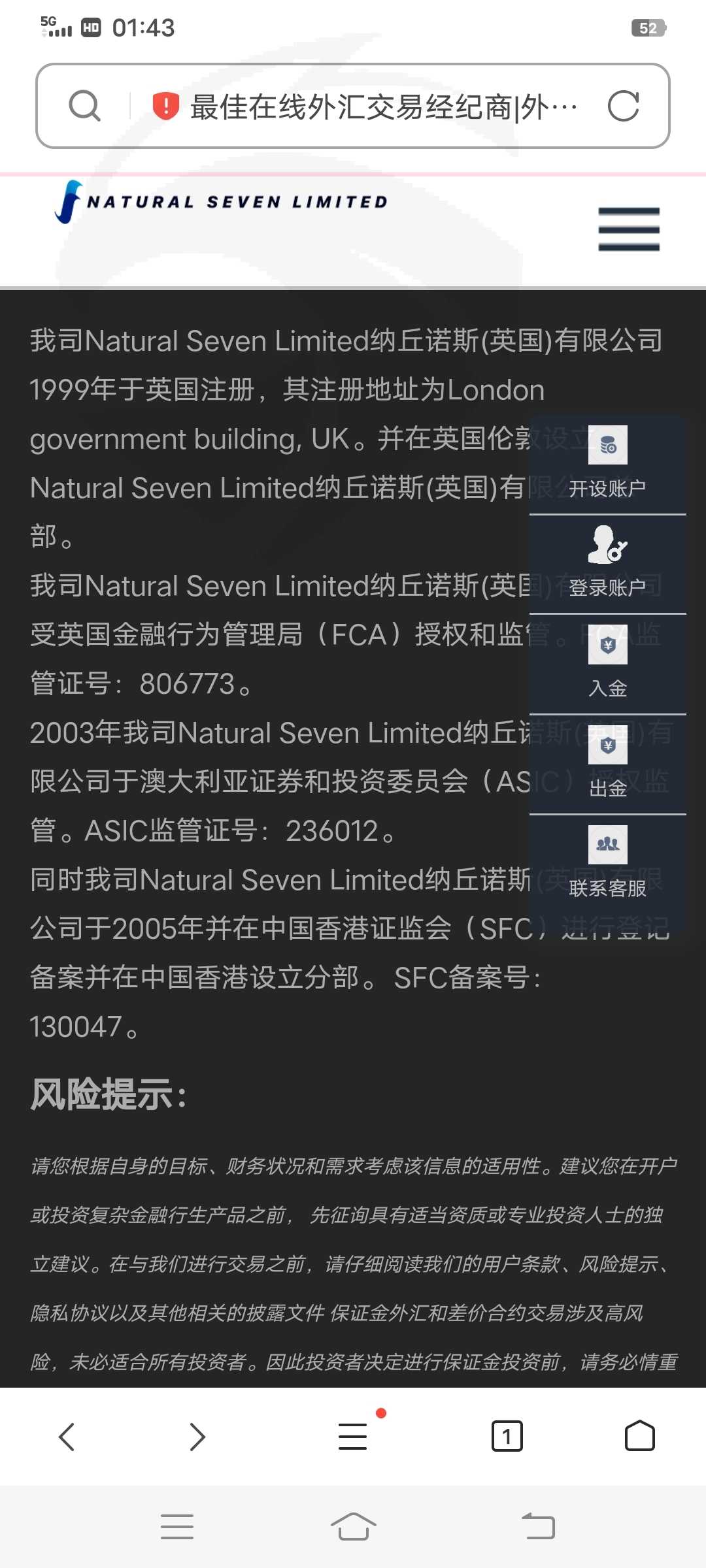This screenshot has height=1568, width=706.
Task: Reload the current page
Action: pos(623,106)
